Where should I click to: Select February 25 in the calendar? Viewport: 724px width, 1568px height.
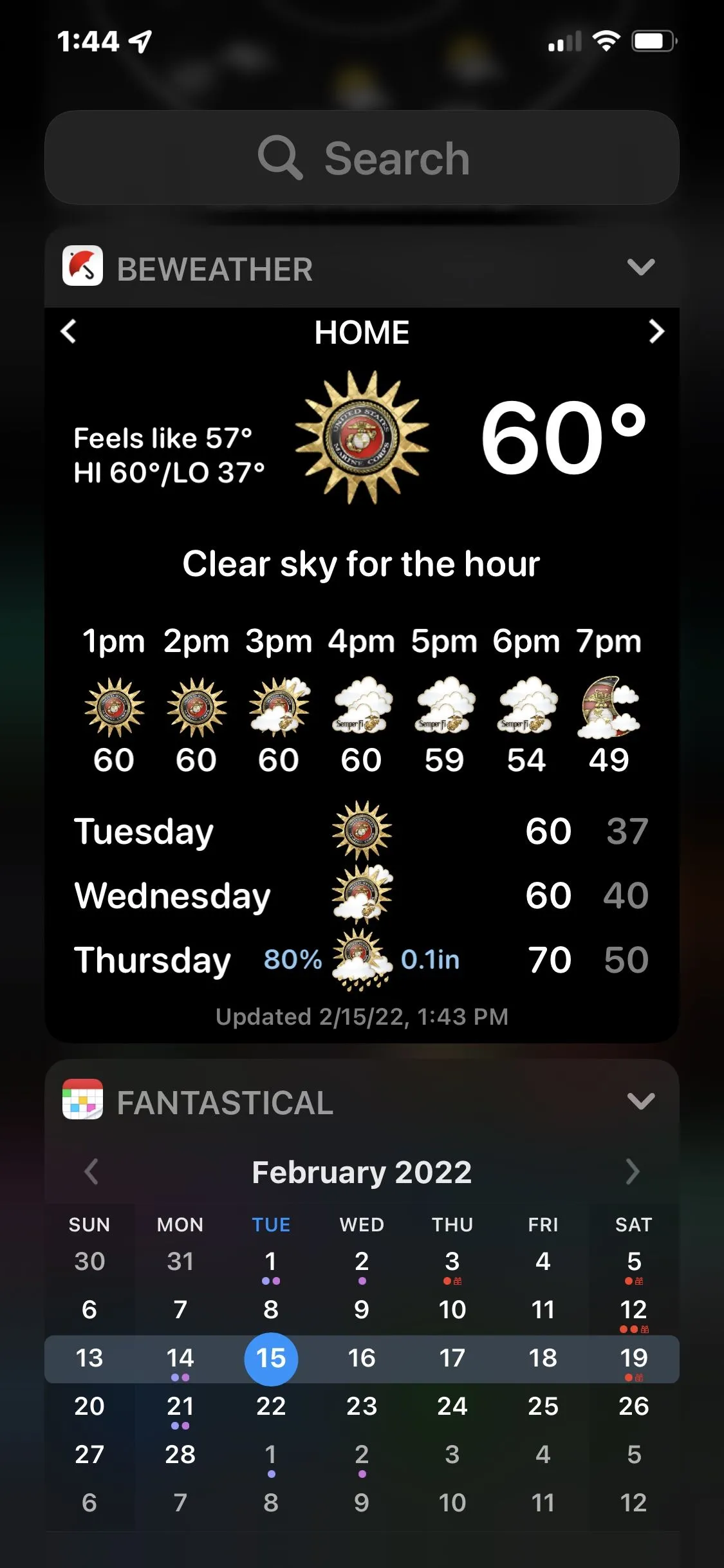[x=543, y=1406]
